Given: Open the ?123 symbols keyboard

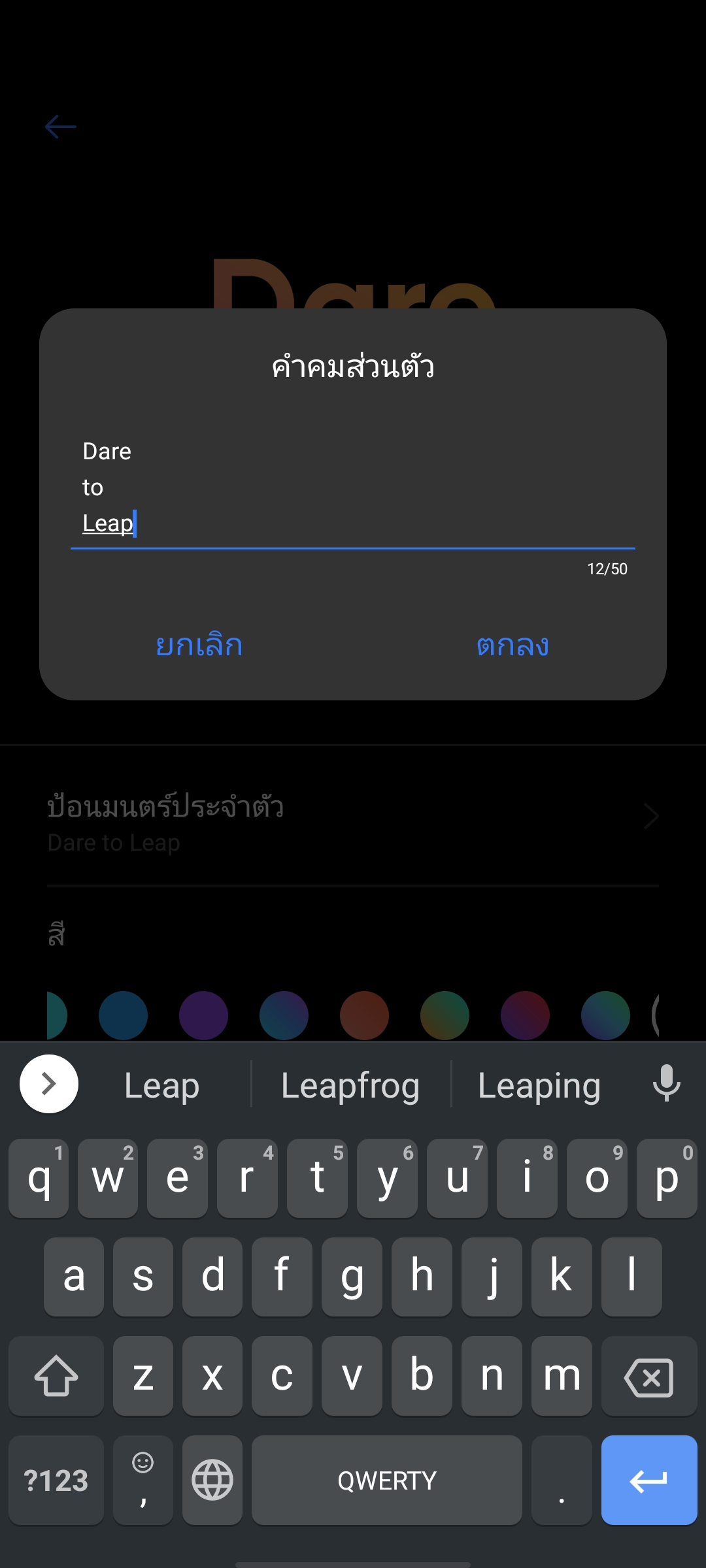Looking at the screenshot, I should (x=56, y=1480).
